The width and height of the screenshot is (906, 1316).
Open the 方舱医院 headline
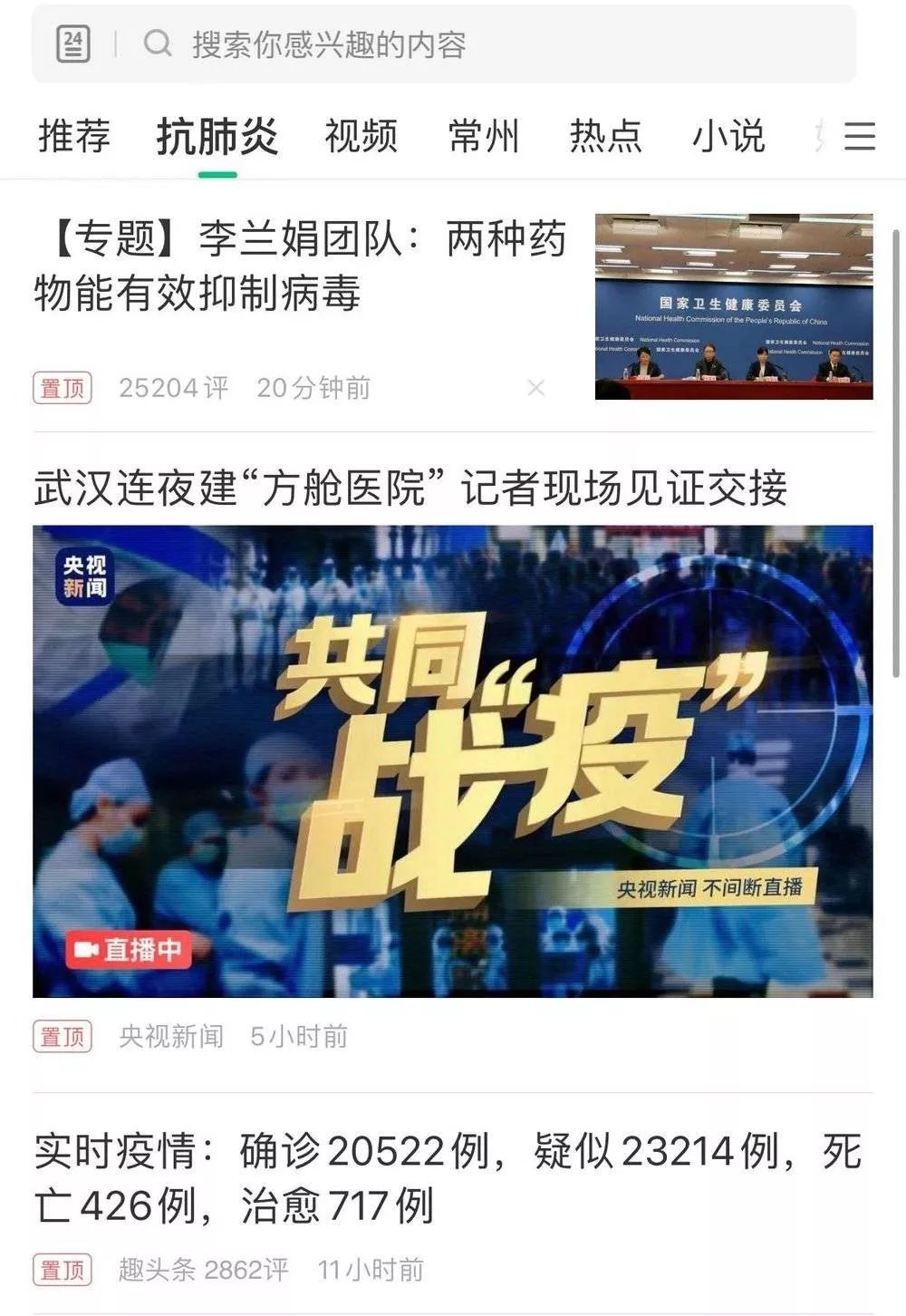(x=410, y=488)
